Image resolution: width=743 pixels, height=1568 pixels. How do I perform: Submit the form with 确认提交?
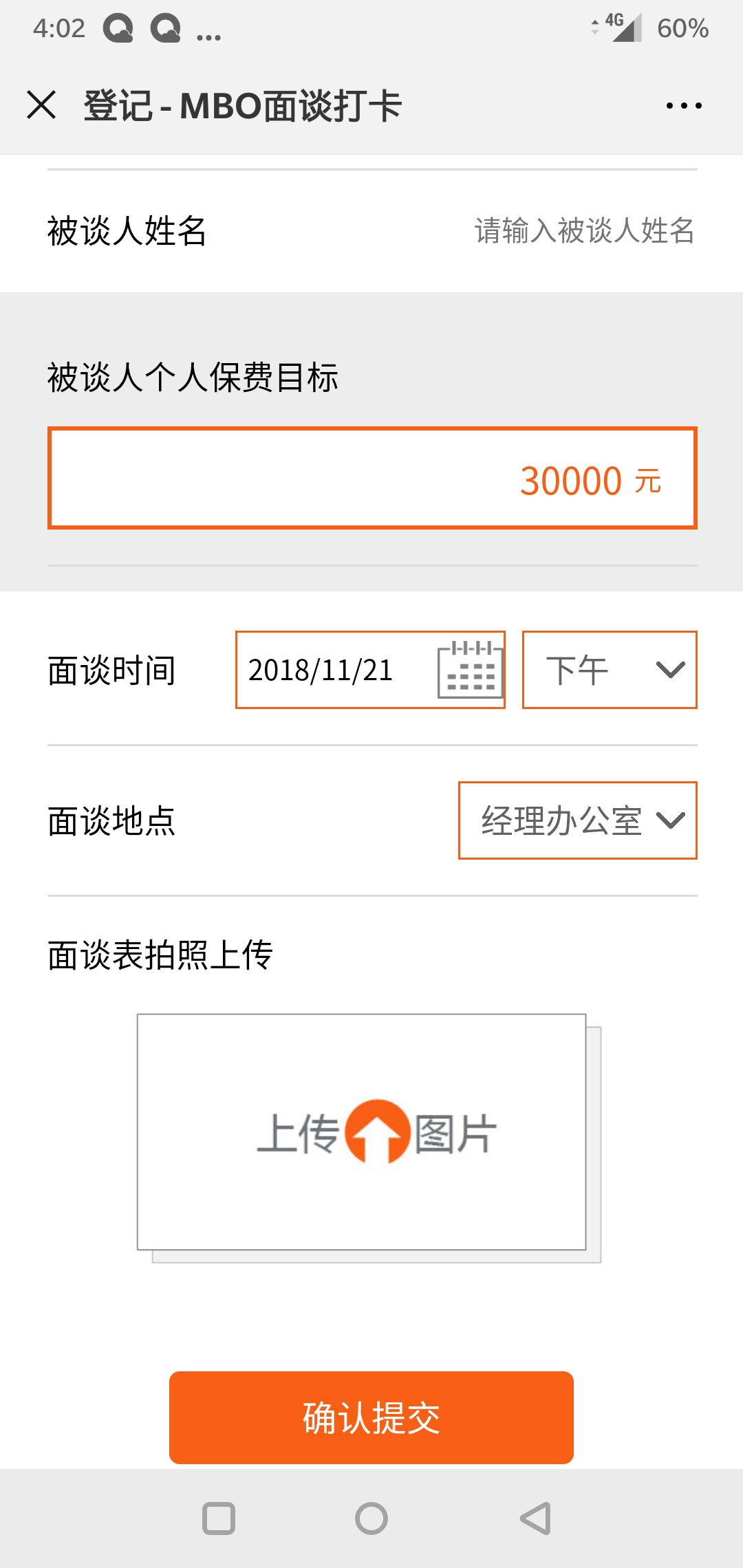pyautogui.click(x=371, y=1417)
